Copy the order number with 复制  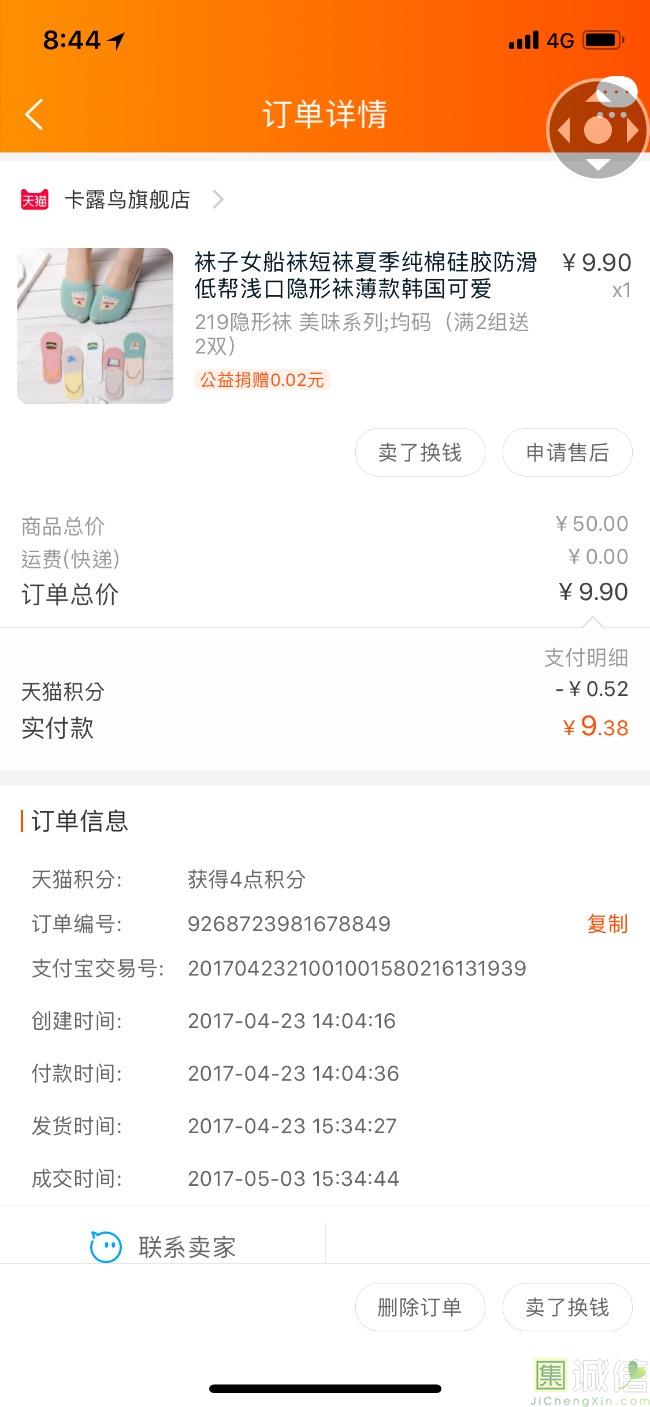click(607, 924)
